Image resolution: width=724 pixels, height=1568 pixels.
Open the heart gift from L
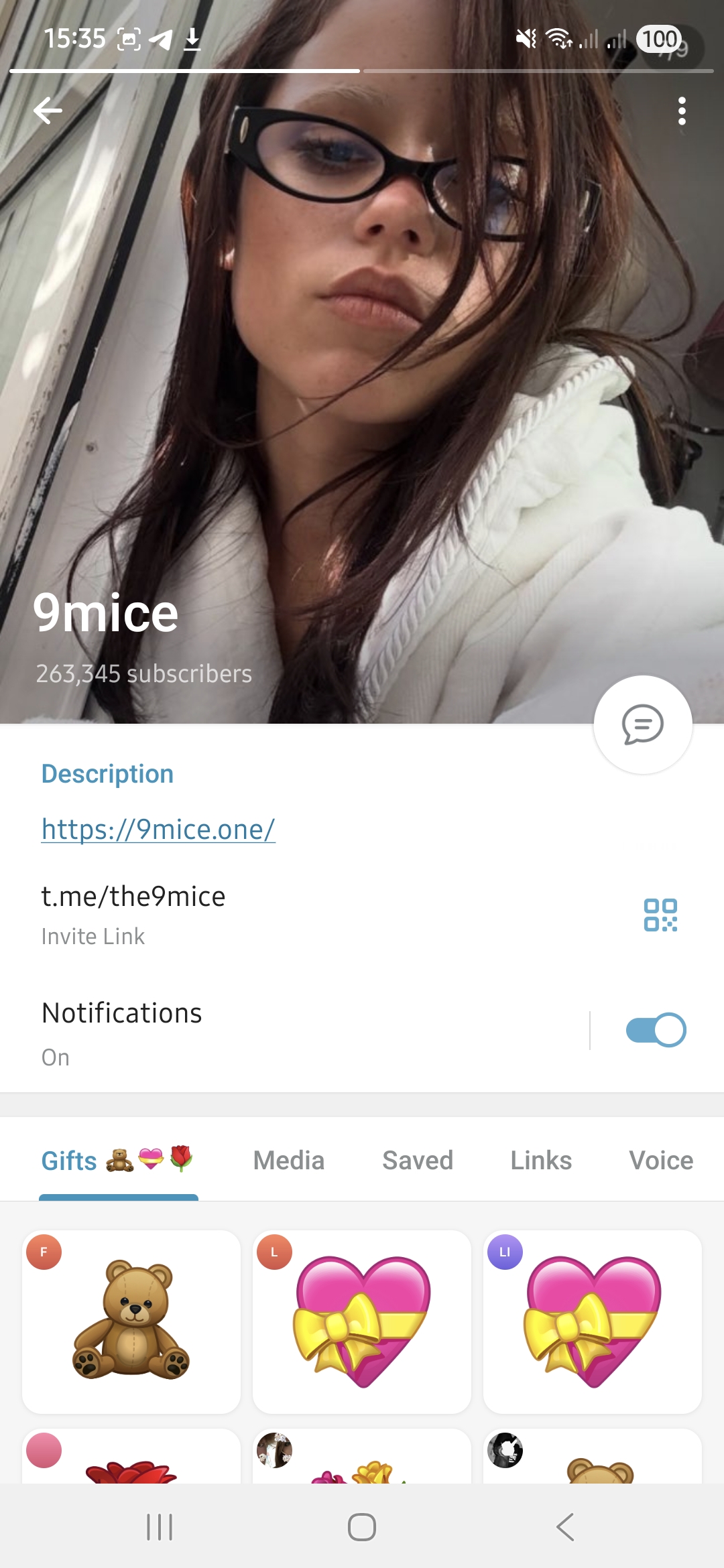pyautogui.click(x=362, y=1321)
